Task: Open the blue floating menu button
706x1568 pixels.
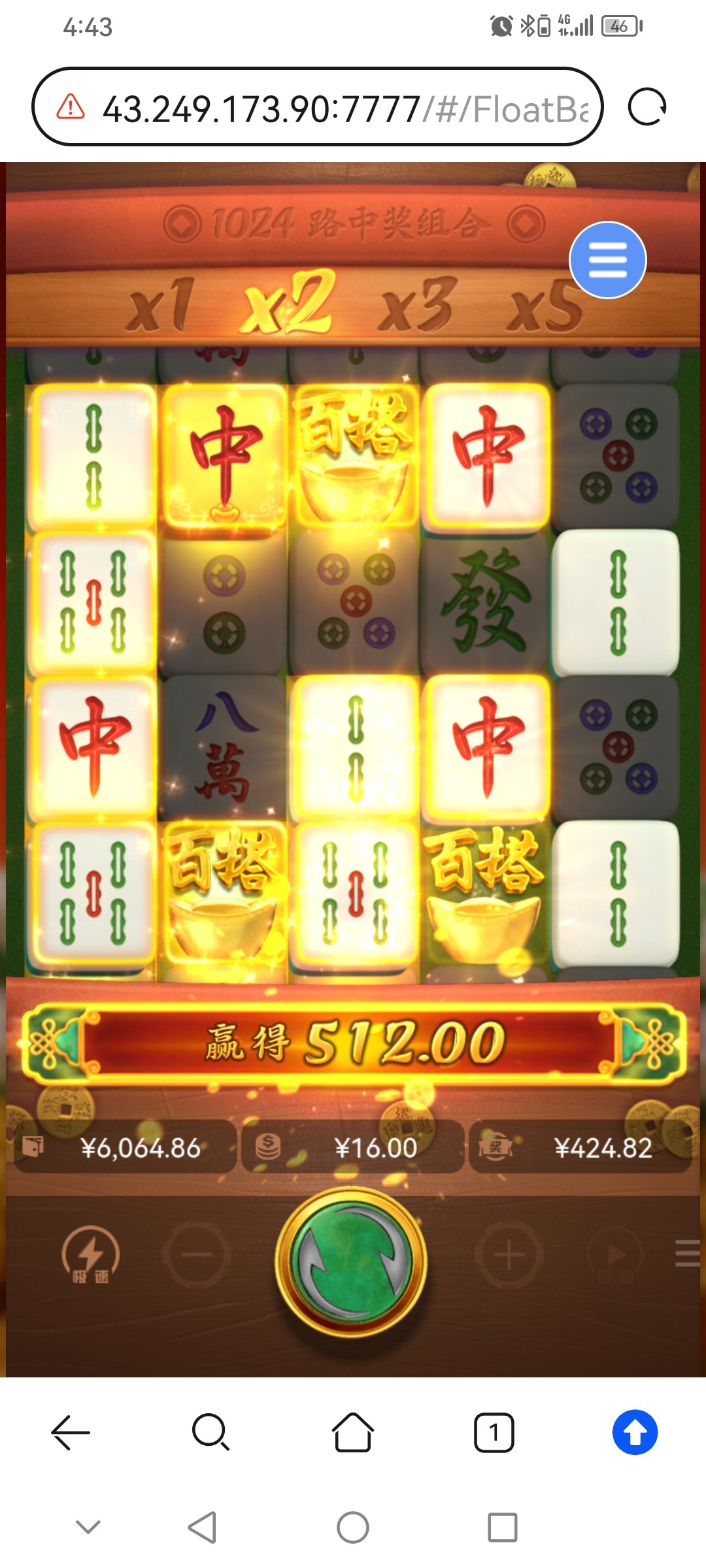Action: [x=607, y=260]
